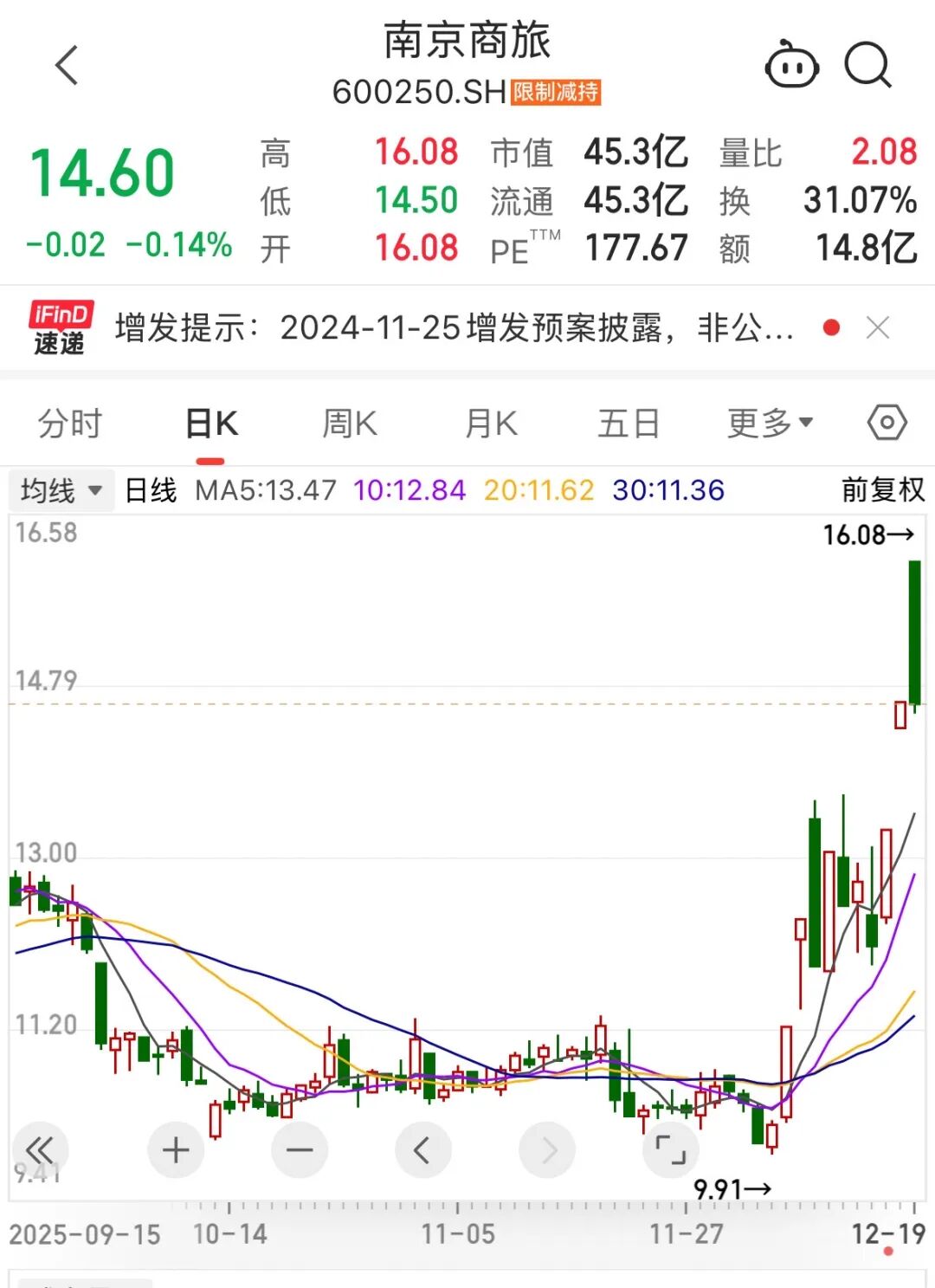Change the 前复权 adjustment mode

(882, 490)
